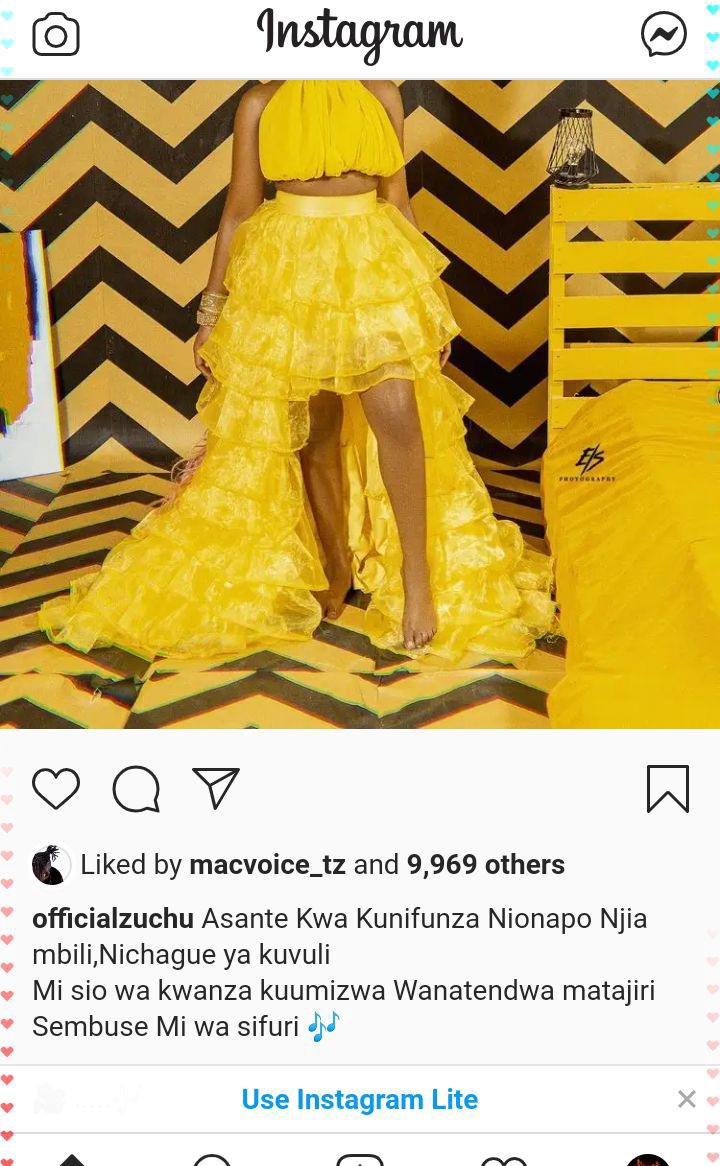Open comments on officialzuchu's post
Image resolution: width=720 pixels, height=1166 pixels.
point(136,788)
